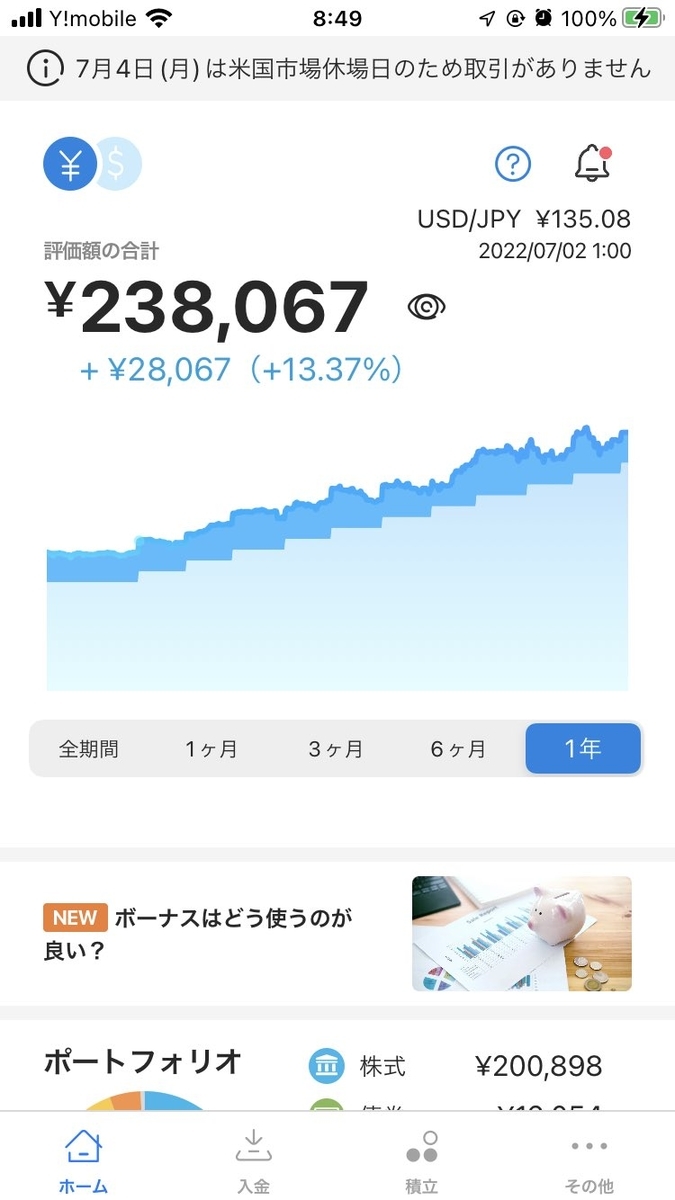Switch to the 積立 tab
The height and width of the screenshot is (1200, 675).
[422, 1160]
